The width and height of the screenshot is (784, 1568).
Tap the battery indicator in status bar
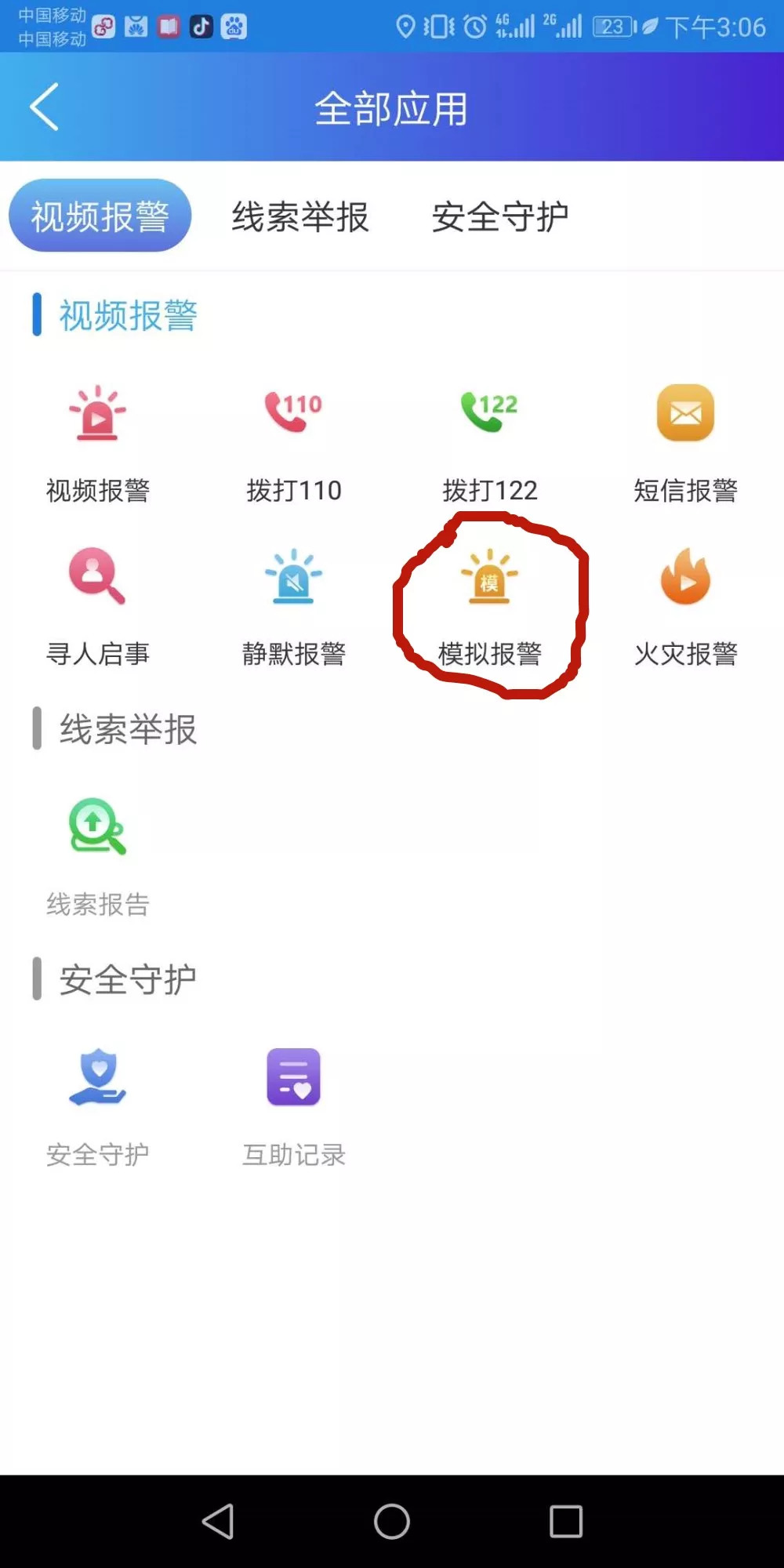pyautogui.click(x=612, y=26)
